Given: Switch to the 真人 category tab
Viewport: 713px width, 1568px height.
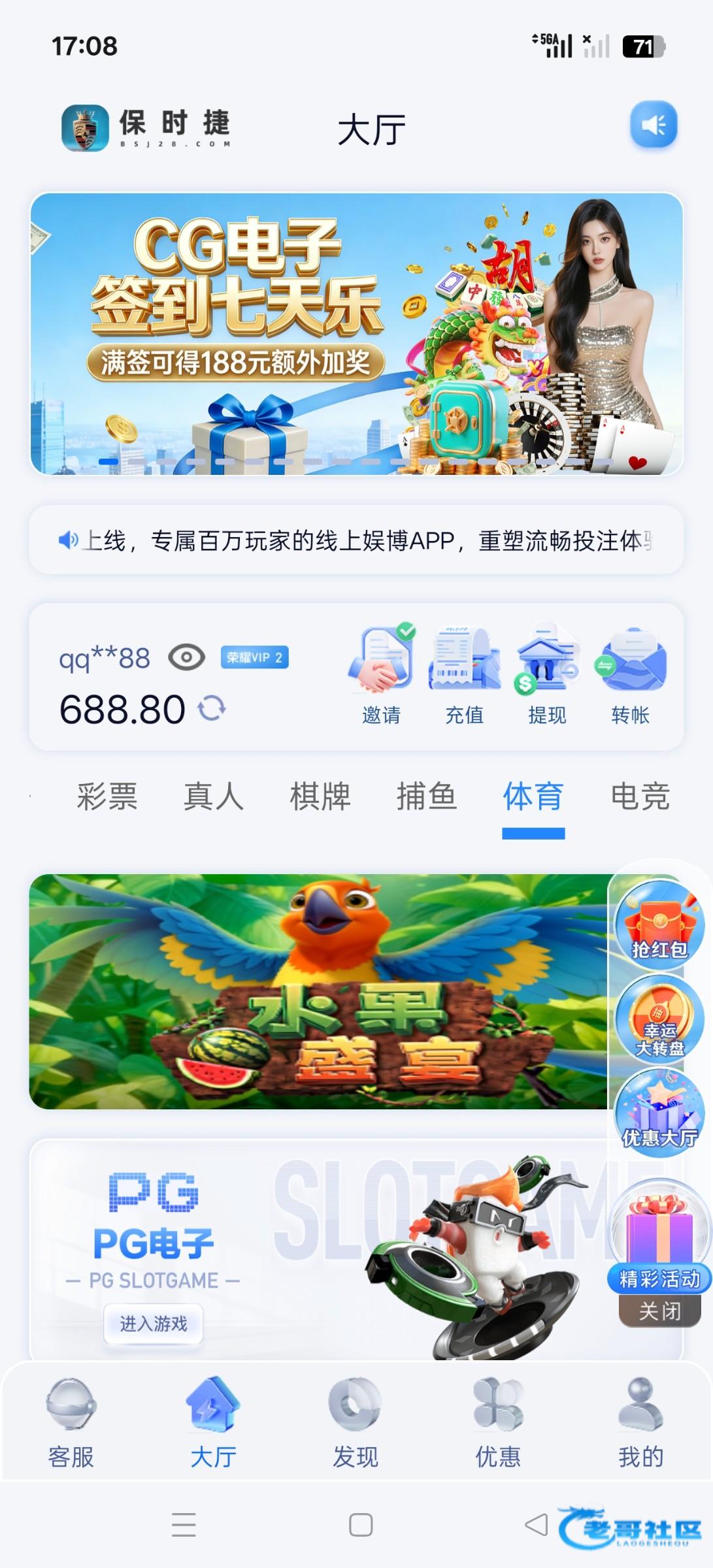Looking at the screenshot, I should tap(214, 796).
